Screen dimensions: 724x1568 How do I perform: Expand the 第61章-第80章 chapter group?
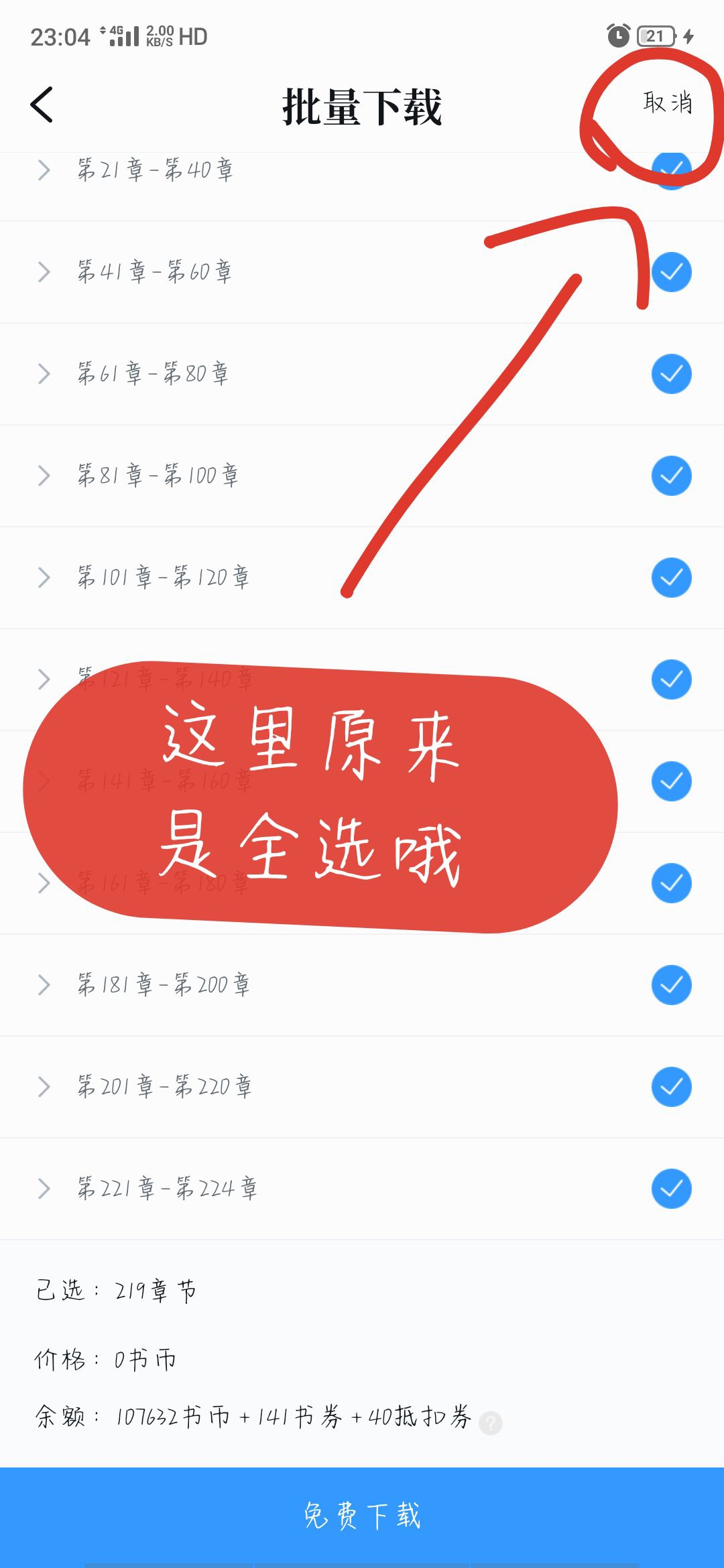point(44,373)
